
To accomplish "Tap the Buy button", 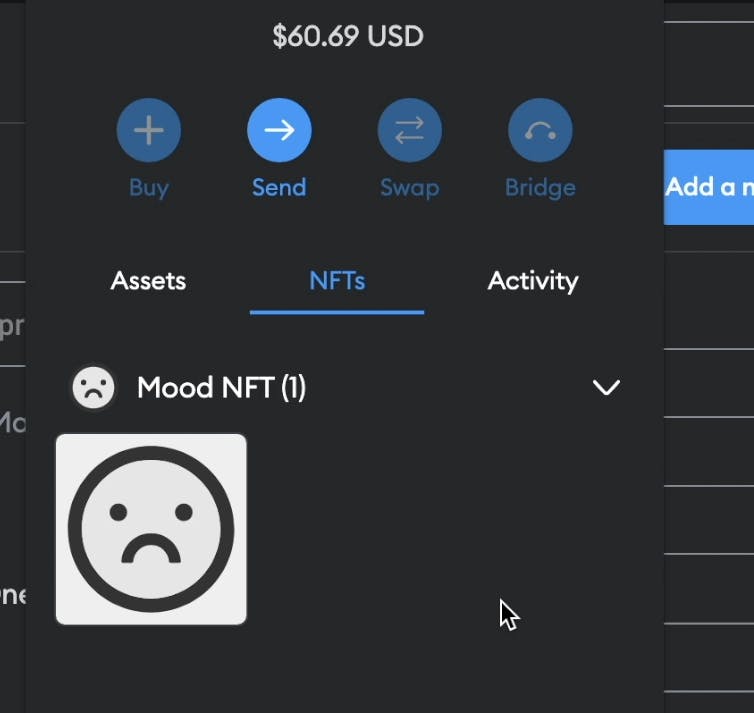I will (x=149, y=131).
